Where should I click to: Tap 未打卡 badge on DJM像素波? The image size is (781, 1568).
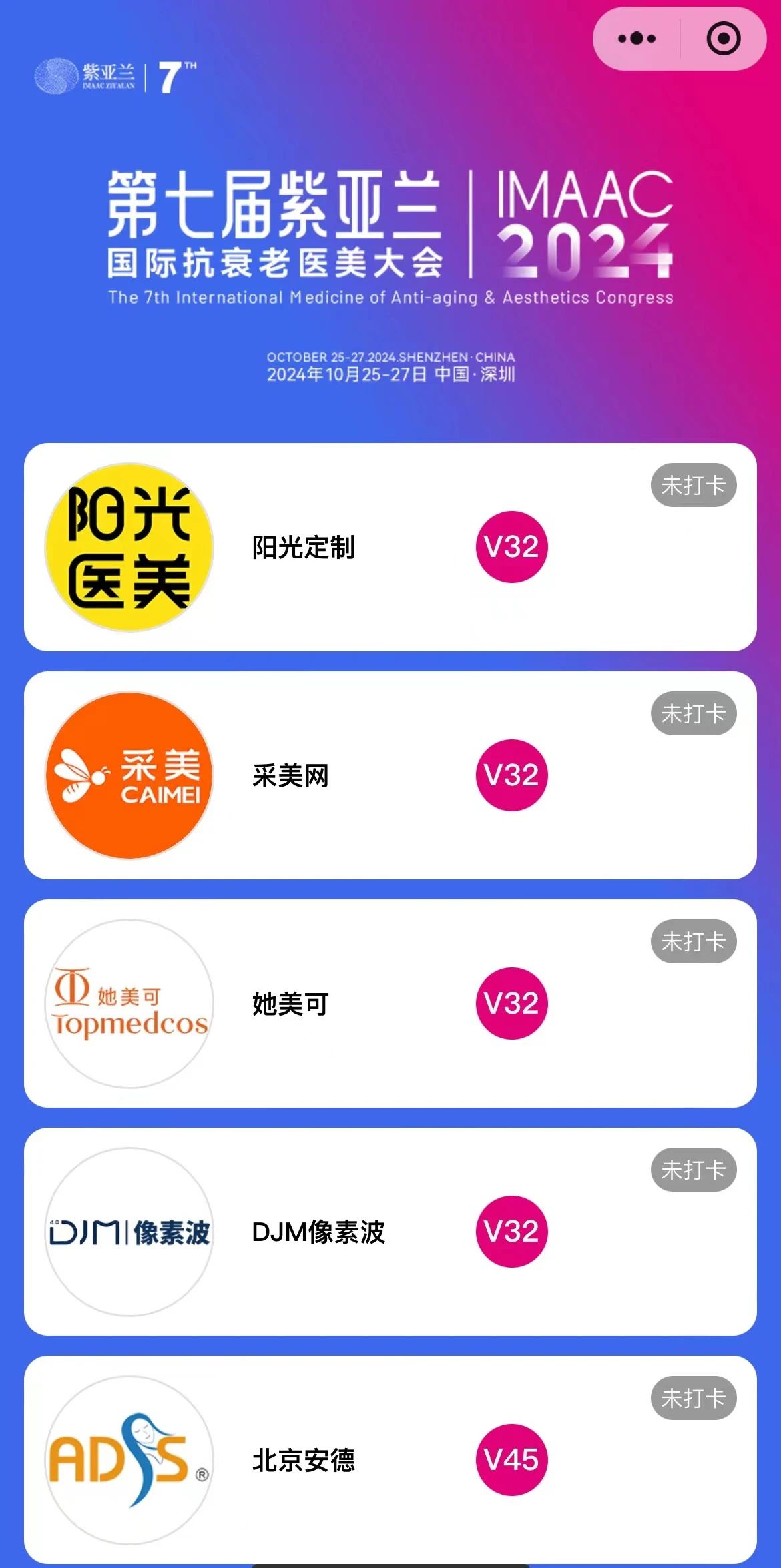coord(693,1170)
